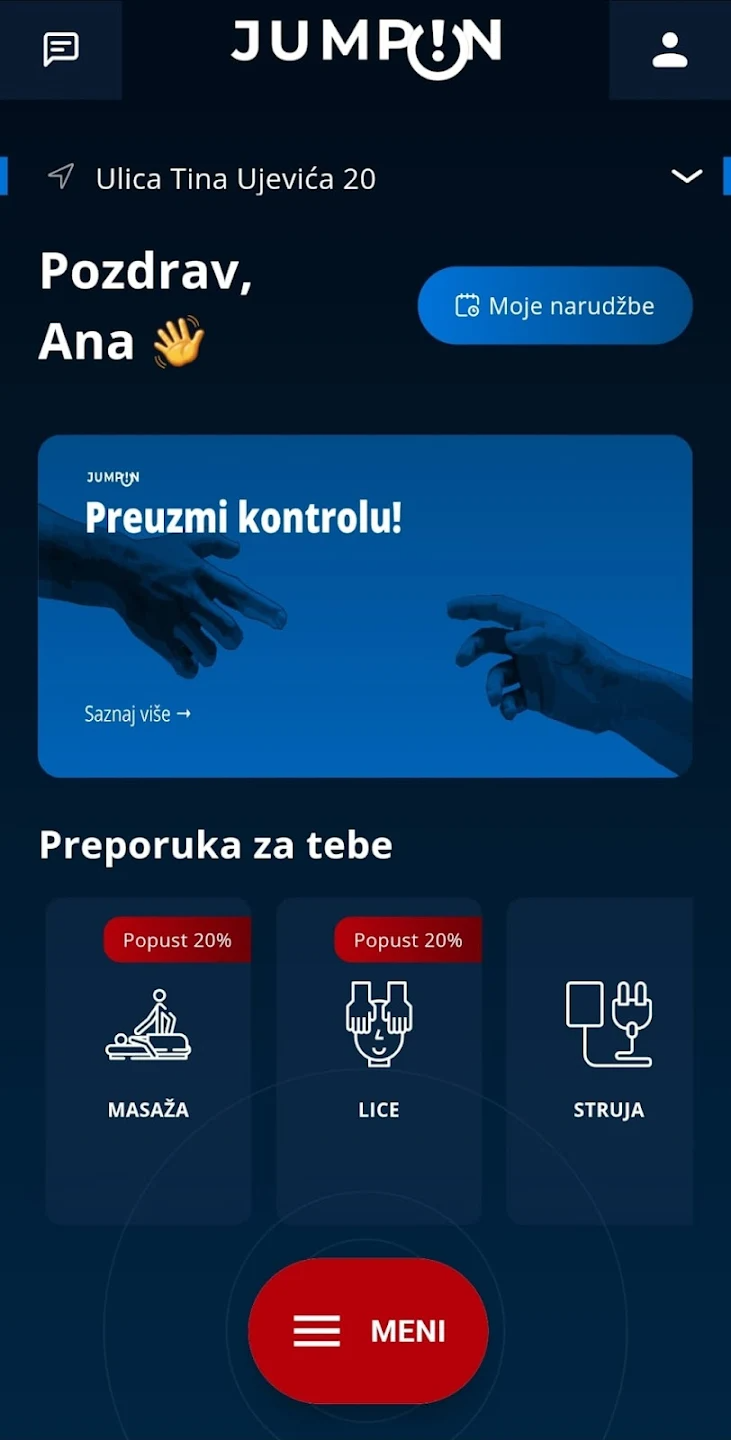Open the messages chat icon
The height and width of the screenshot is (1440, 731).
point(61,49)
